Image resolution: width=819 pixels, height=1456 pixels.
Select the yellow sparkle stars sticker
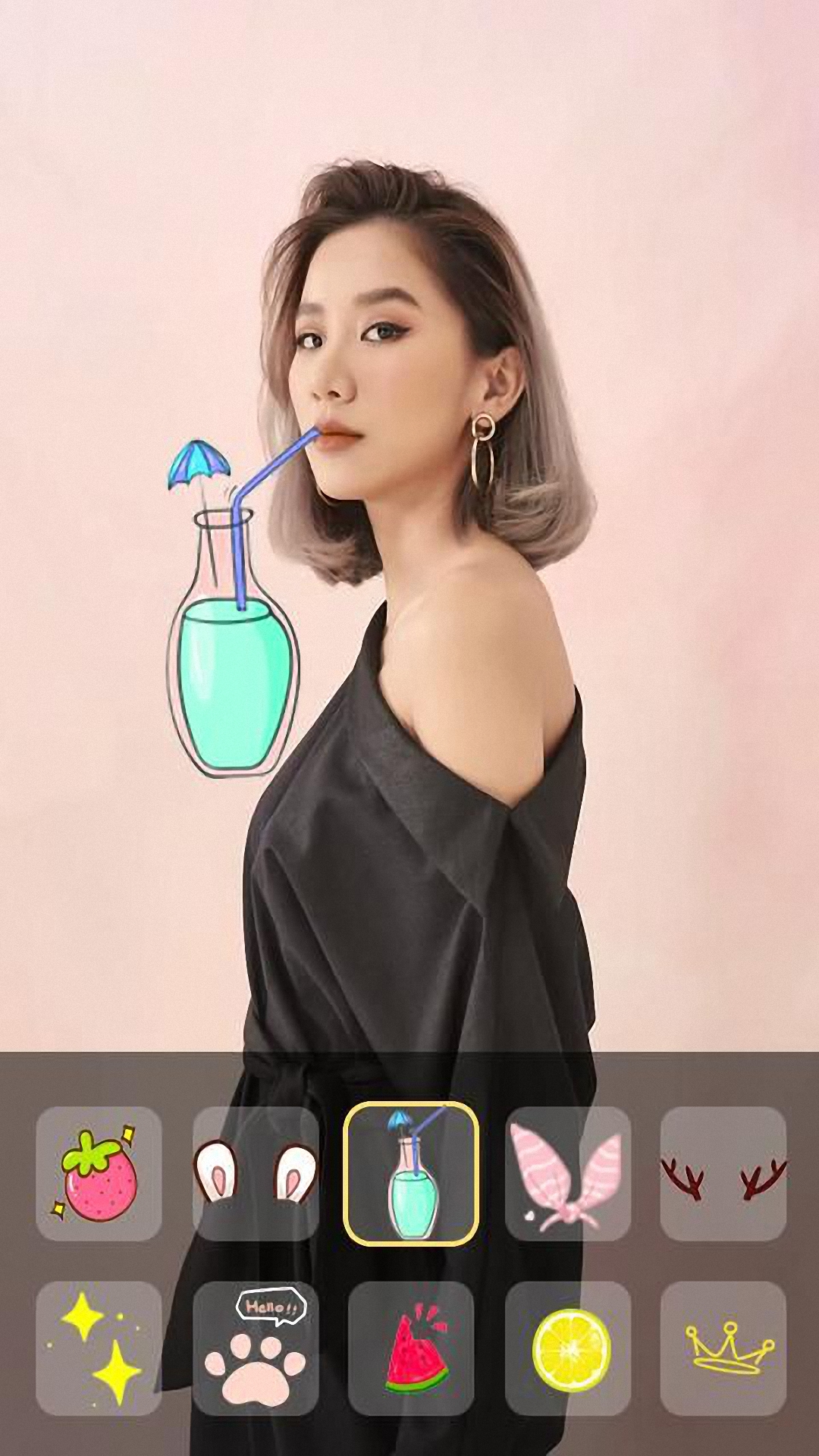point(99,1348)
